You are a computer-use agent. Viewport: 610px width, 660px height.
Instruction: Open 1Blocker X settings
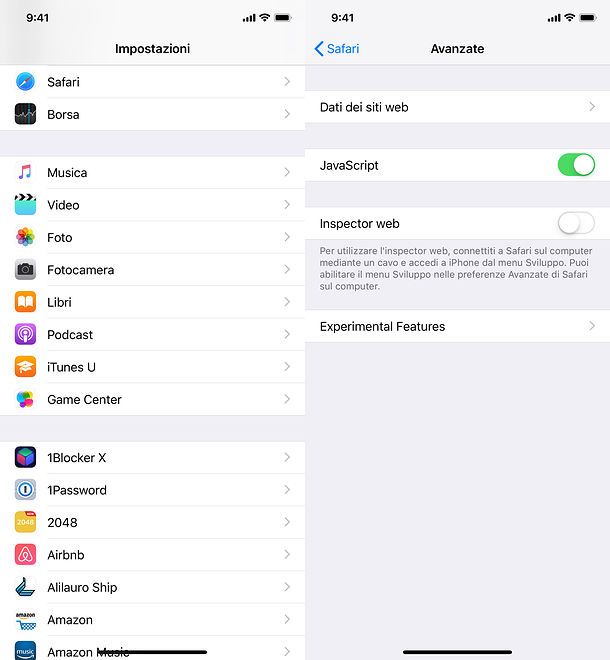150,458
